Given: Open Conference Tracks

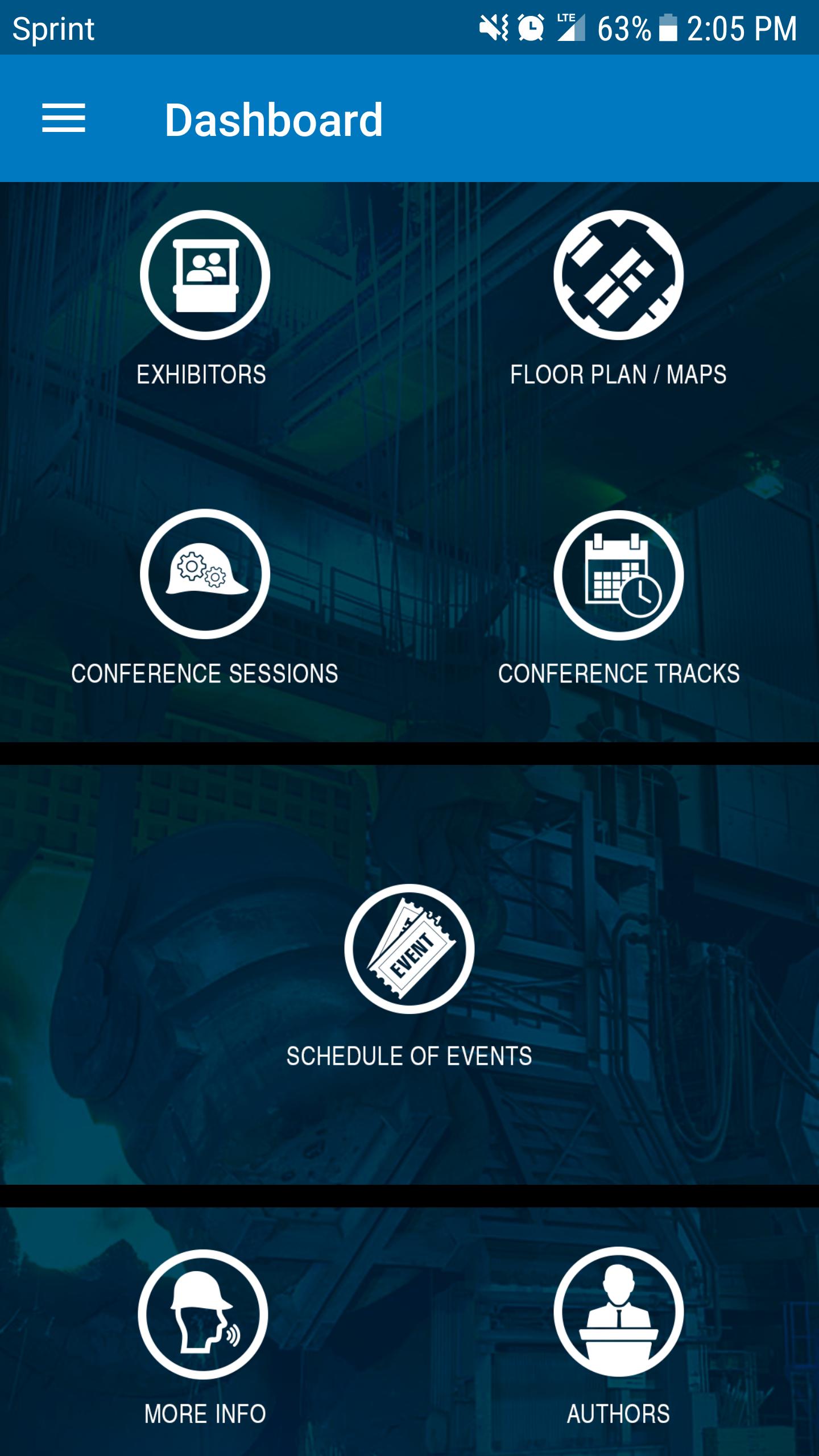Looking at the screenshot, I should 618,574.
